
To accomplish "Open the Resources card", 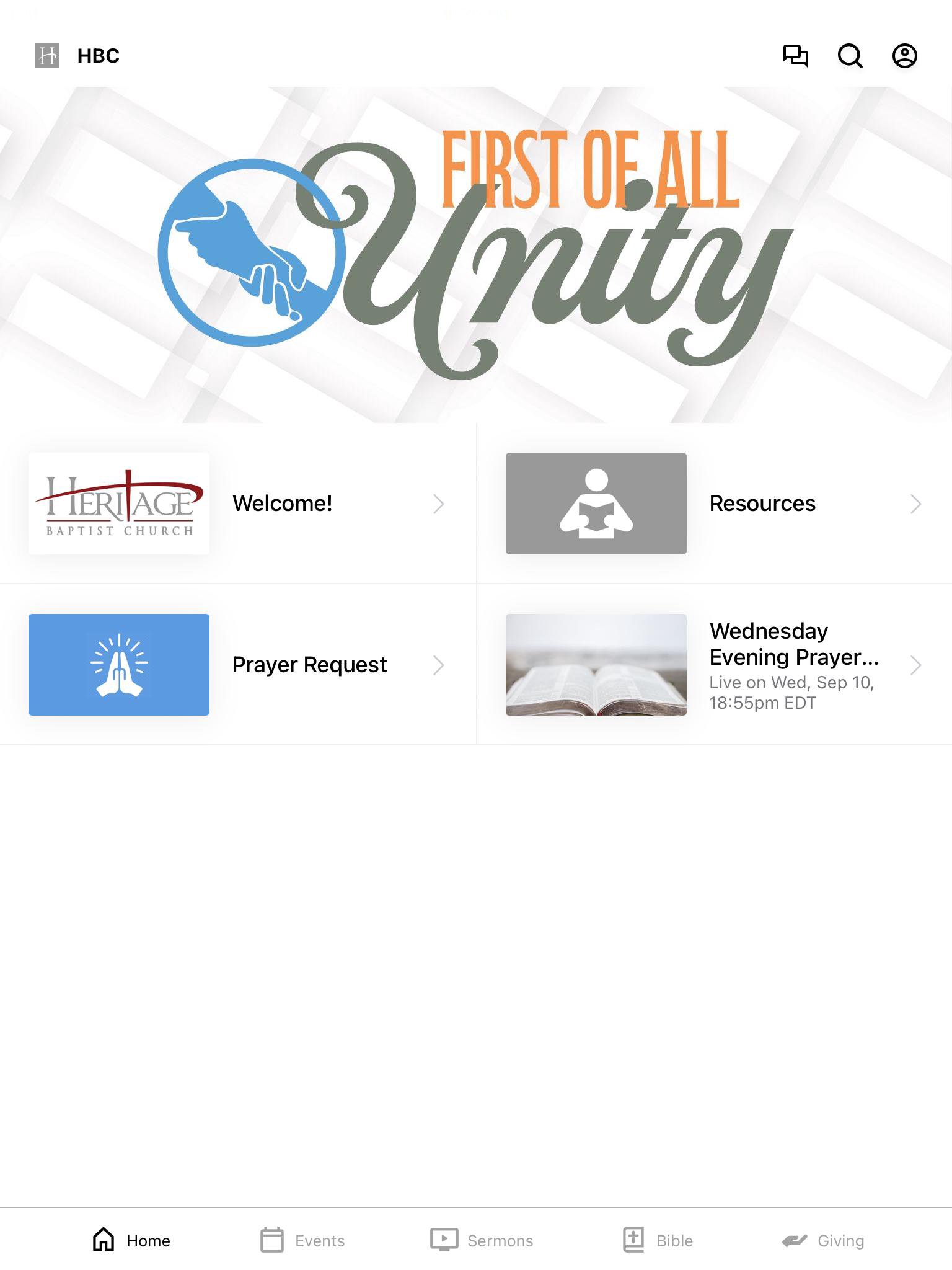I will tap(714, 504).
